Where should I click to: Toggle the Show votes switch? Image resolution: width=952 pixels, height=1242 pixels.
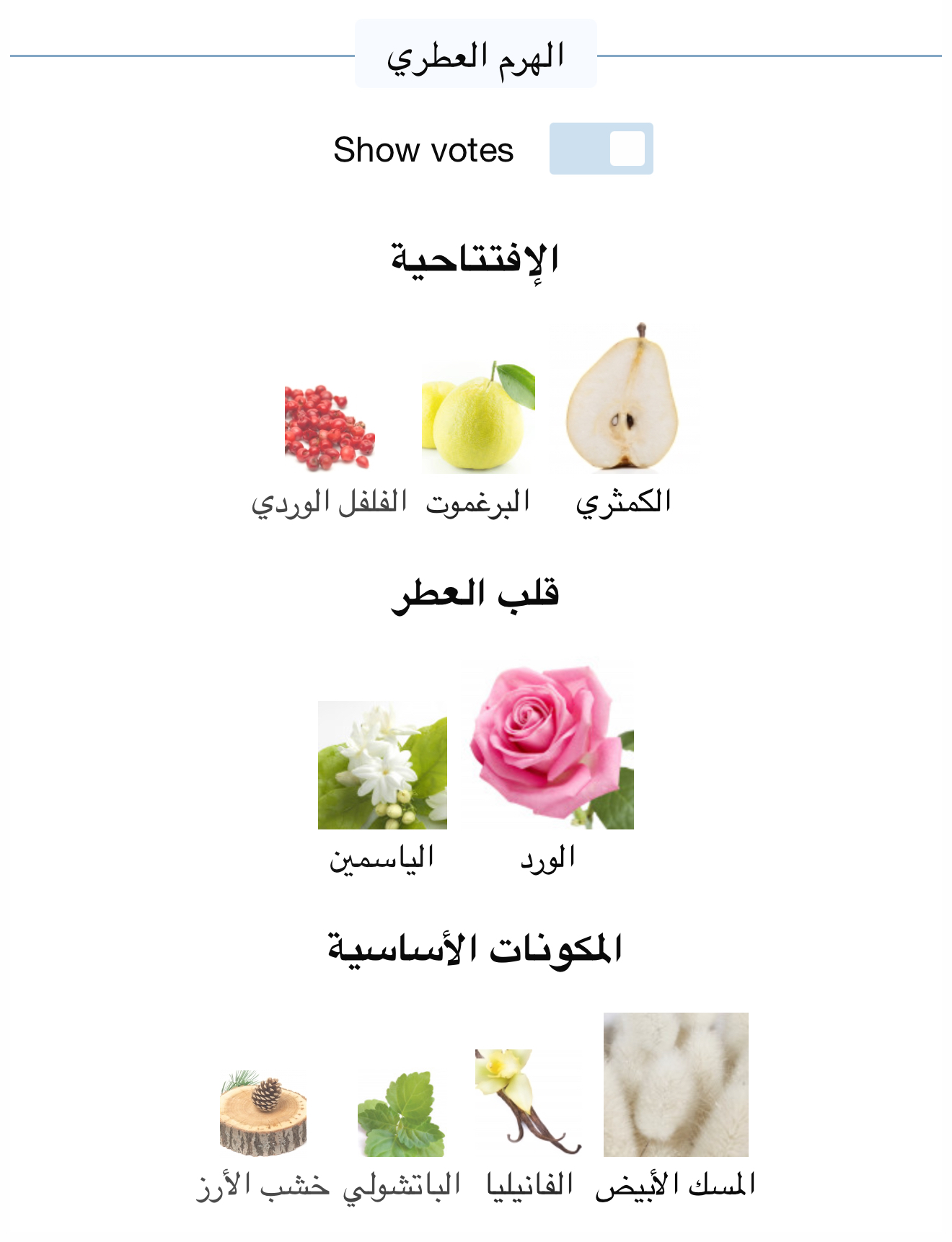[x=601, y=149]
